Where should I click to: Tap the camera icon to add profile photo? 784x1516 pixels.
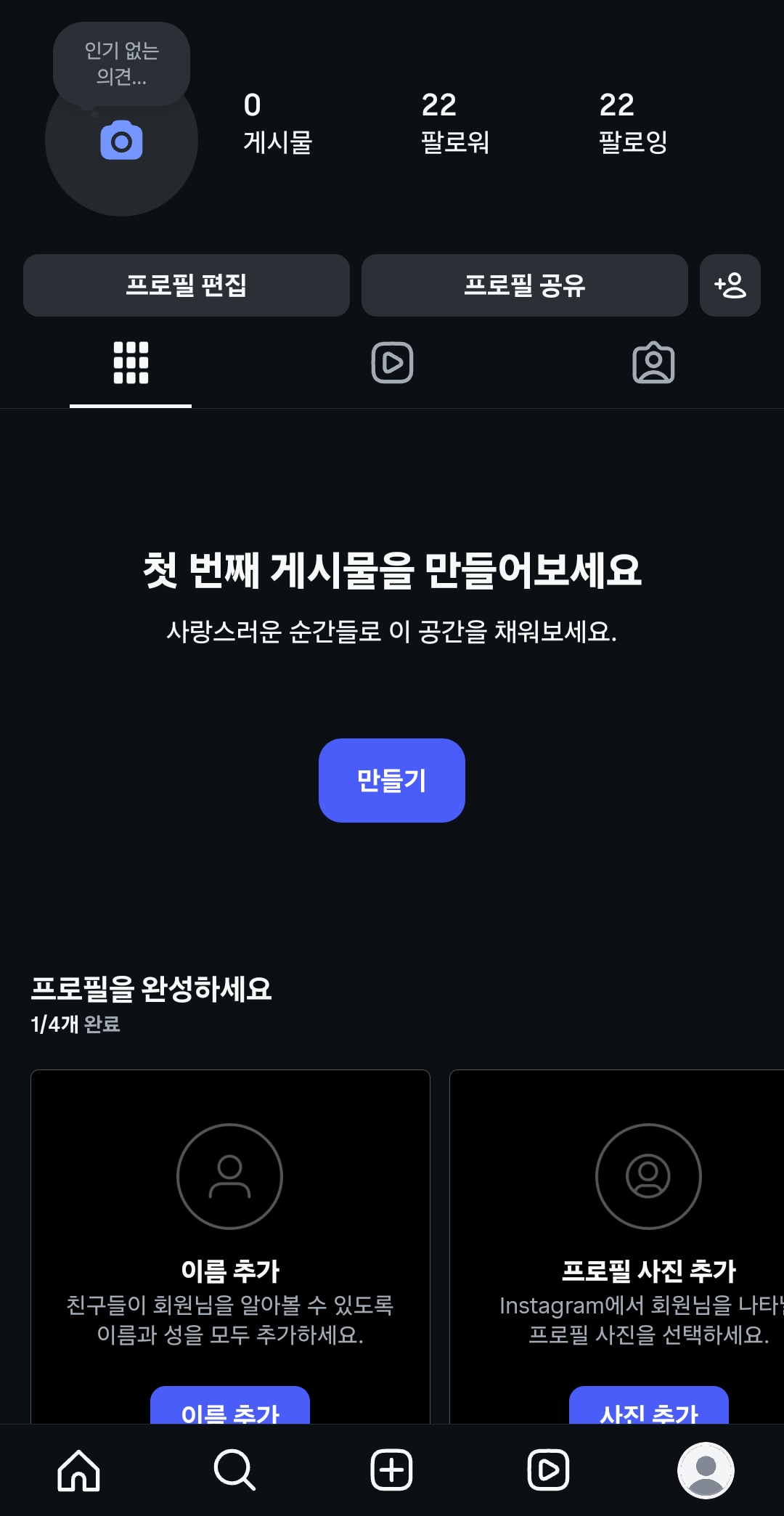point(121,140)
